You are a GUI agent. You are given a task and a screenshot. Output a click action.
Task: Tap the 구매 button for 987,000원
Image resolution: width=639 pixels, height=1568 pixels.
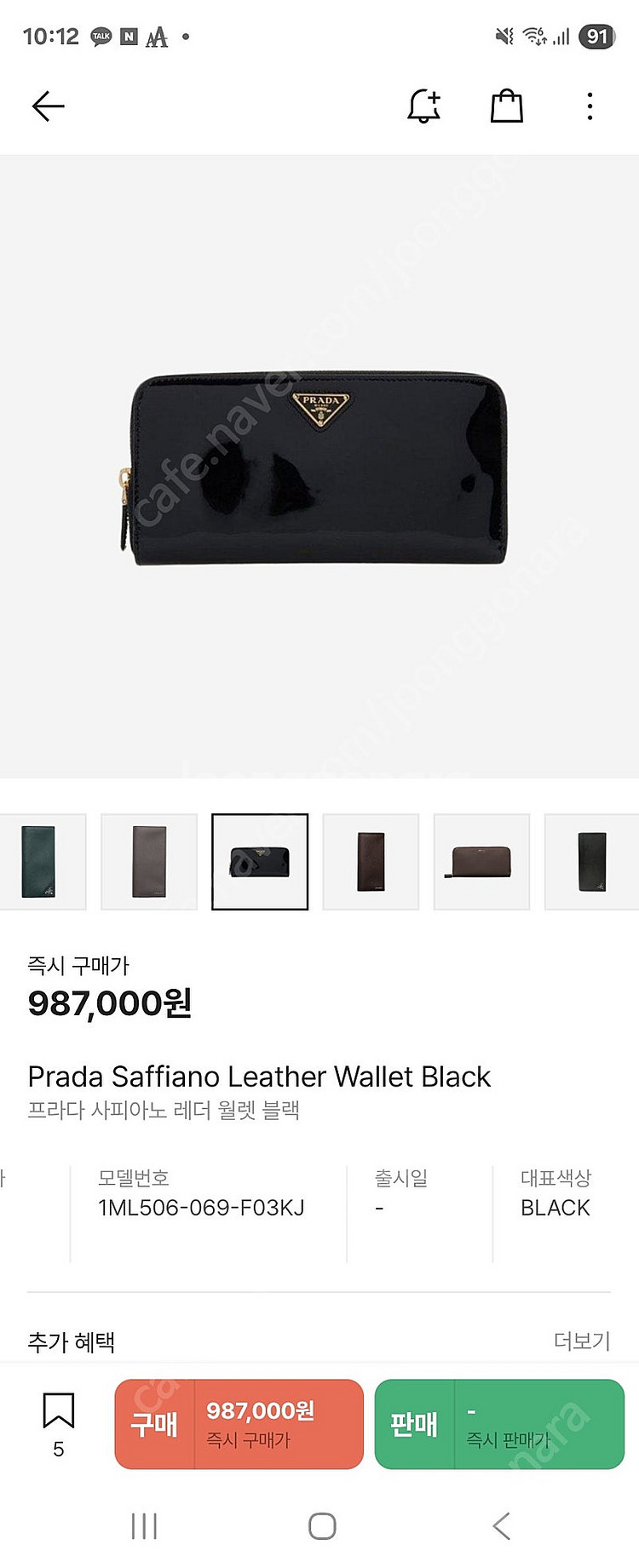point(239,1424)
